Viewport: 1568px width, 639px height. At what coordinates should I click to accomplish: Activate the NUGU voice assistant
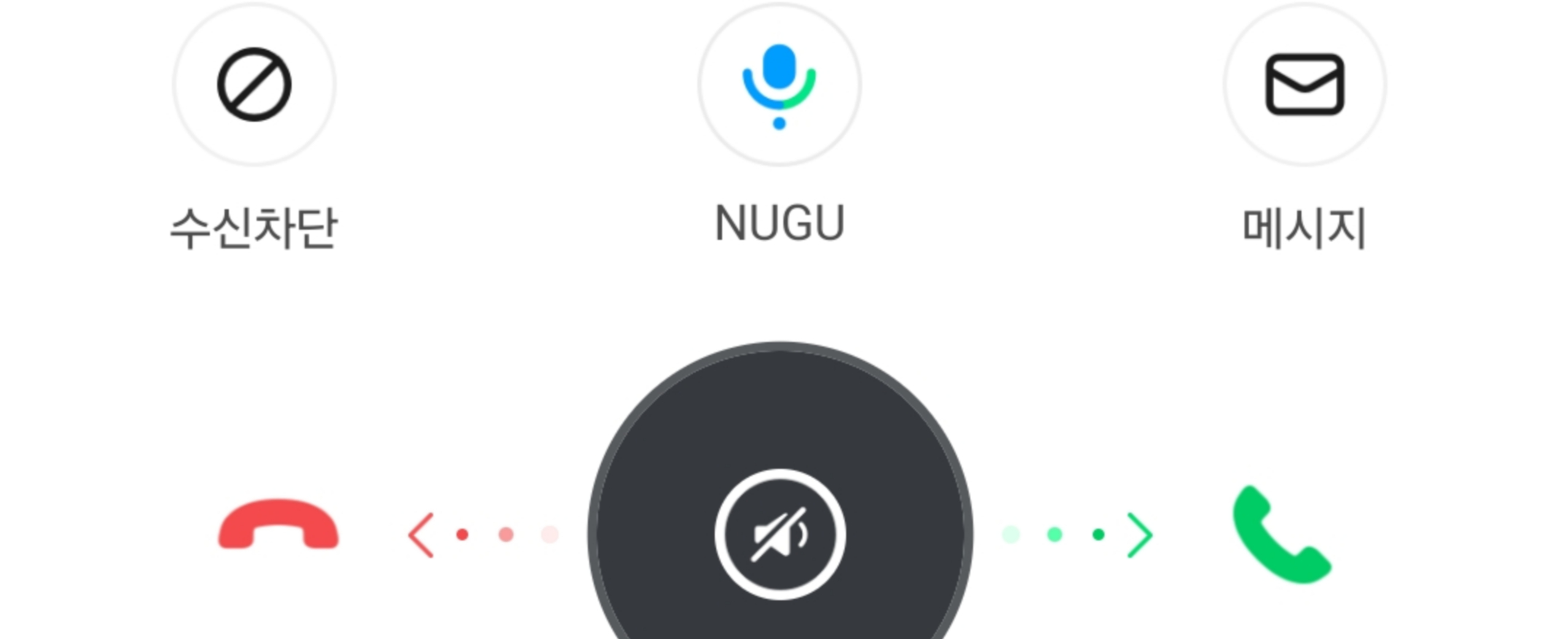779,85
